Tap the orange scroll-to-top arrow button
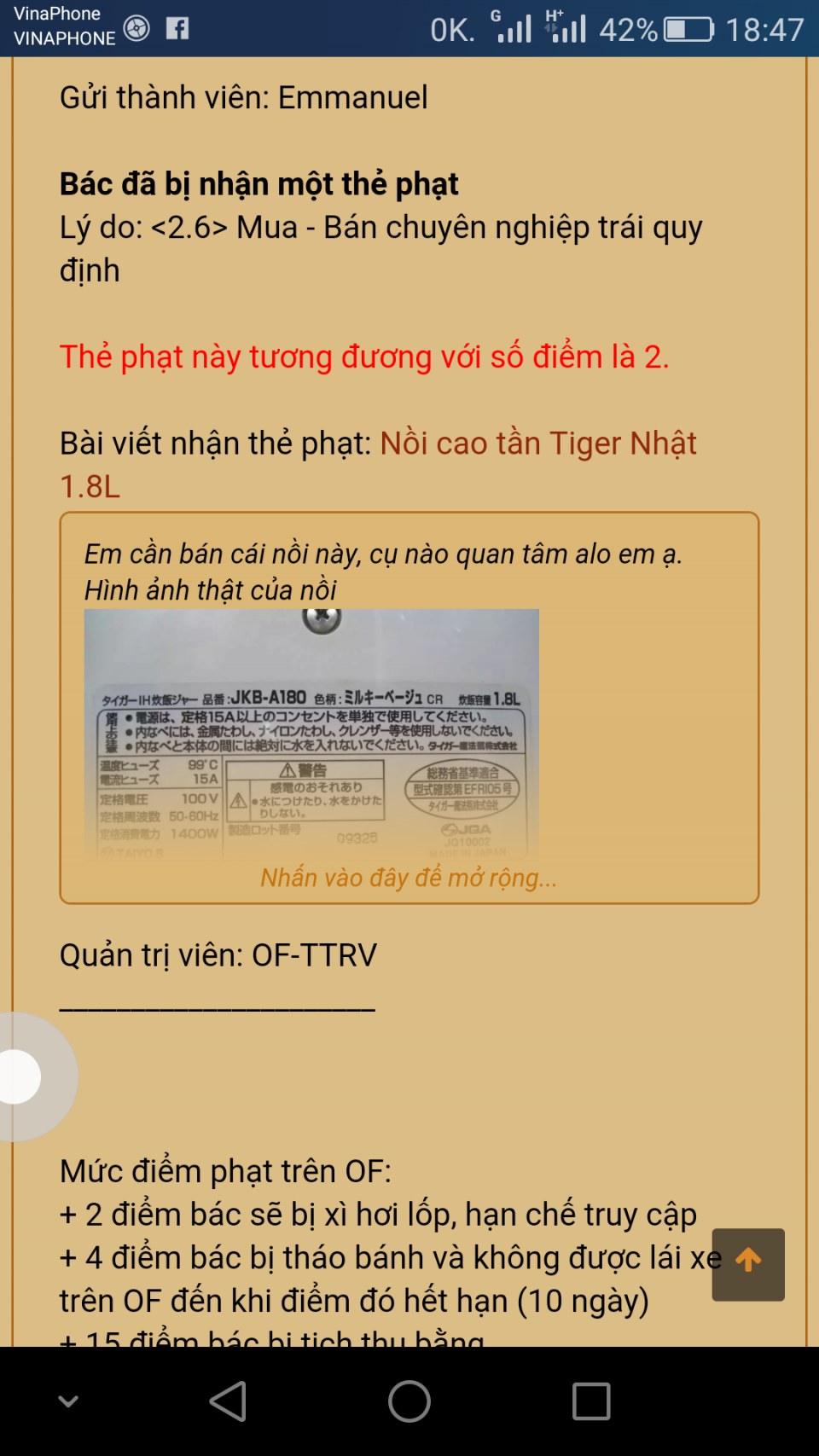This screenshot has height=1456, width=819. pyautogui.click(x=748, y=1263)
